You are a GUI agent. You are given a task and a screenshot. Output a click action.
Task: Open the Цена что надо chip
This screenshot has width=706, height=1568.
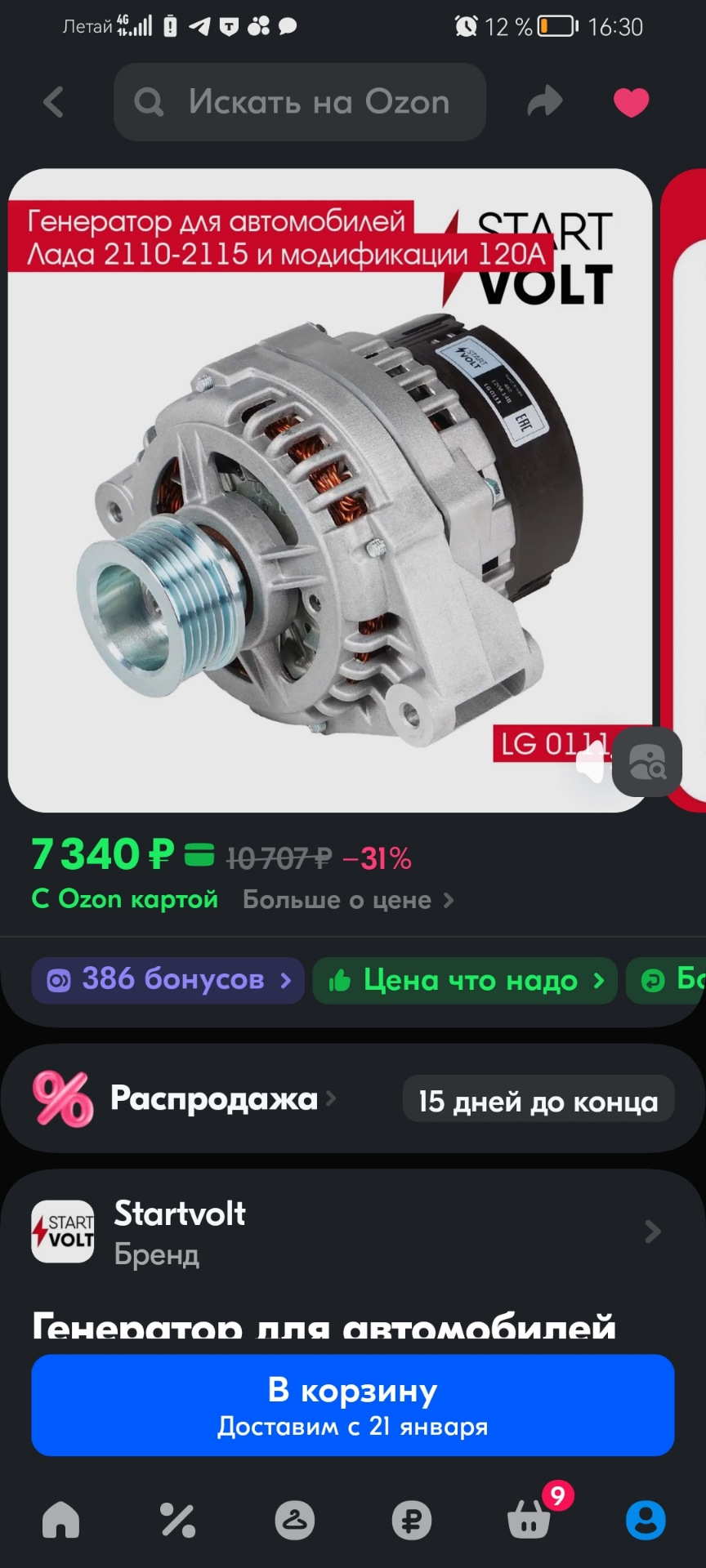coord(465,980)
